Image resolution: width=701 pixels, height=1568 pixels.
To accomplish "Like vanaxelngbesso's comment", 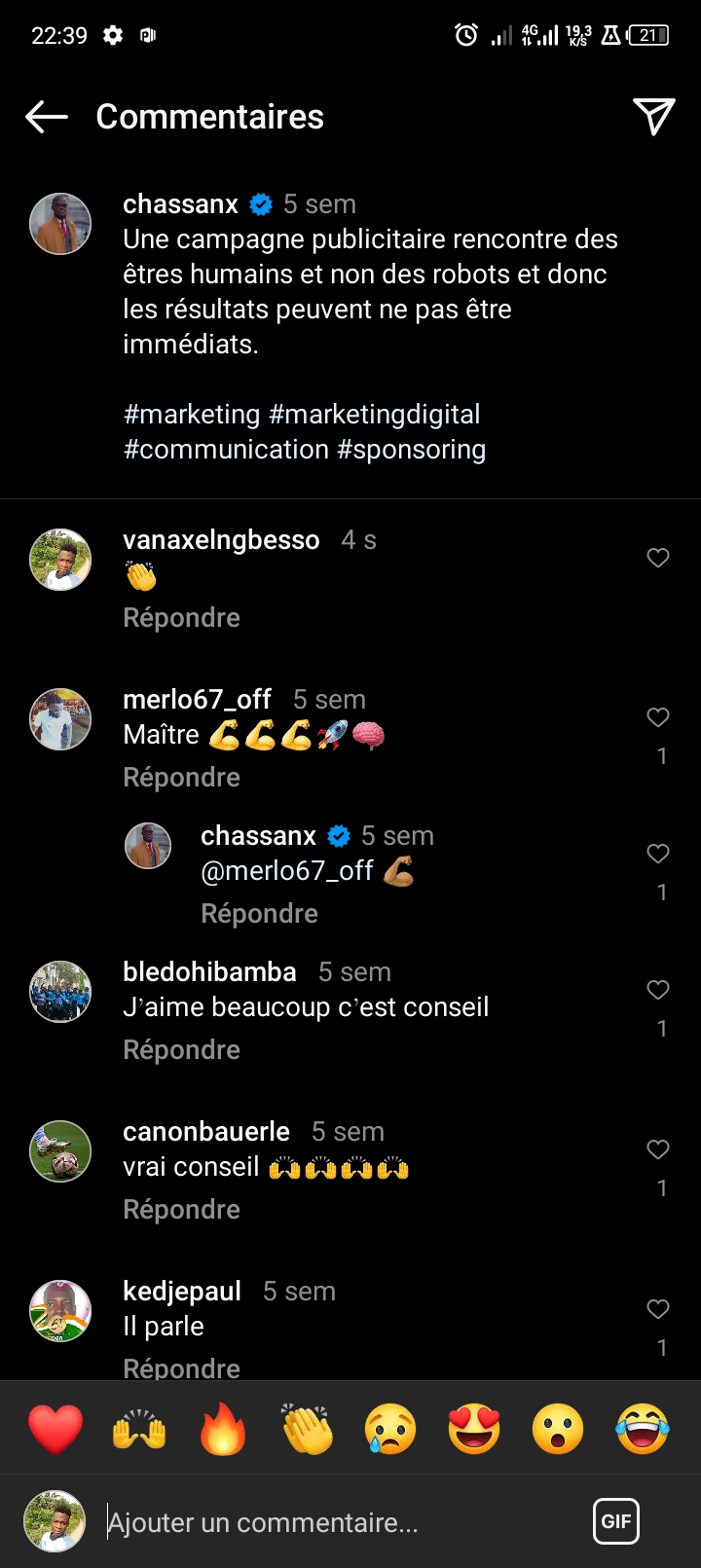I will coord(658,558).
